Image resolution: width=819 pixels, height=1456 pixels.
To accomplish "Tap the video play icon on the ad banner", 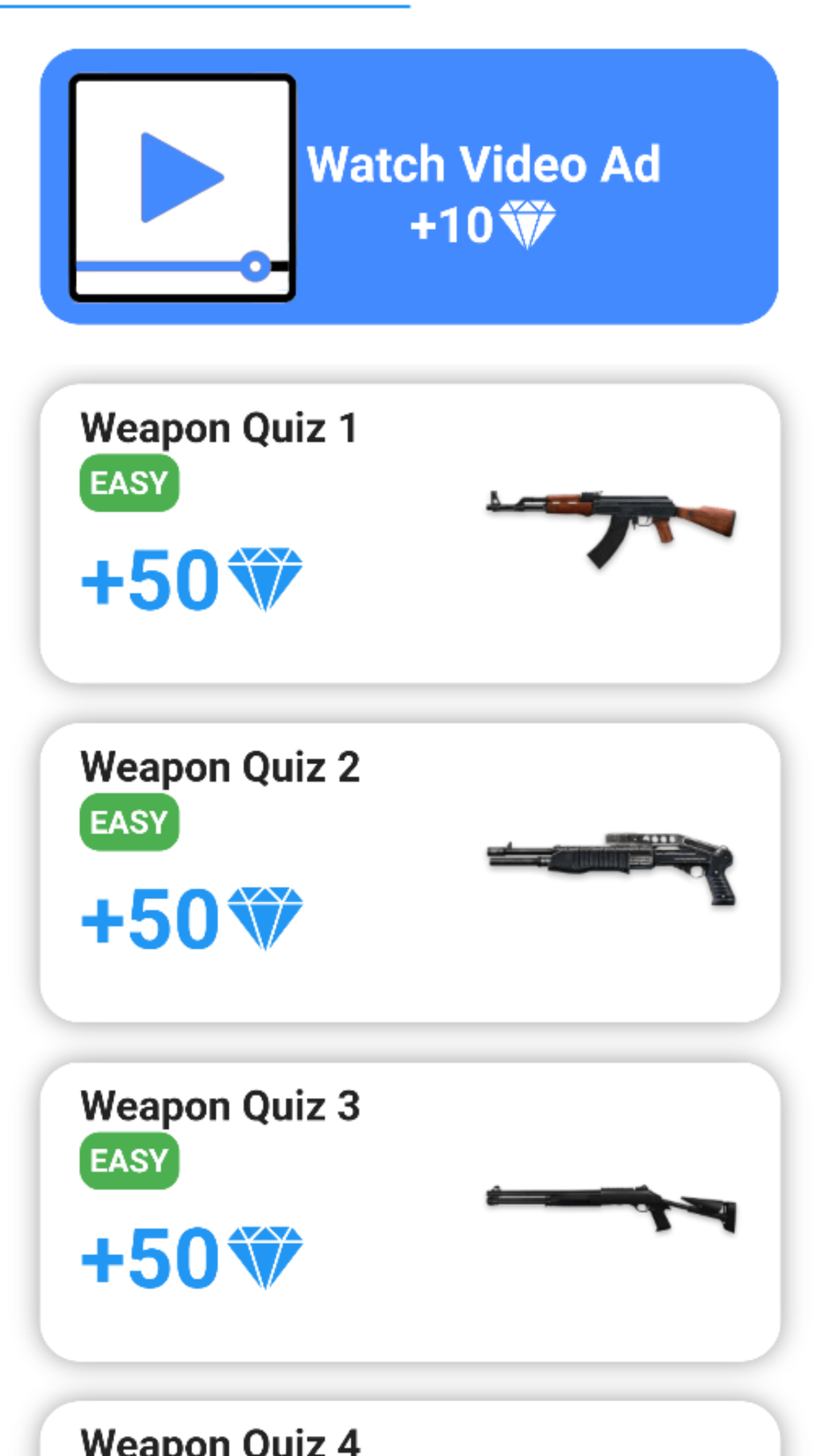I will [x=180, y=176].
